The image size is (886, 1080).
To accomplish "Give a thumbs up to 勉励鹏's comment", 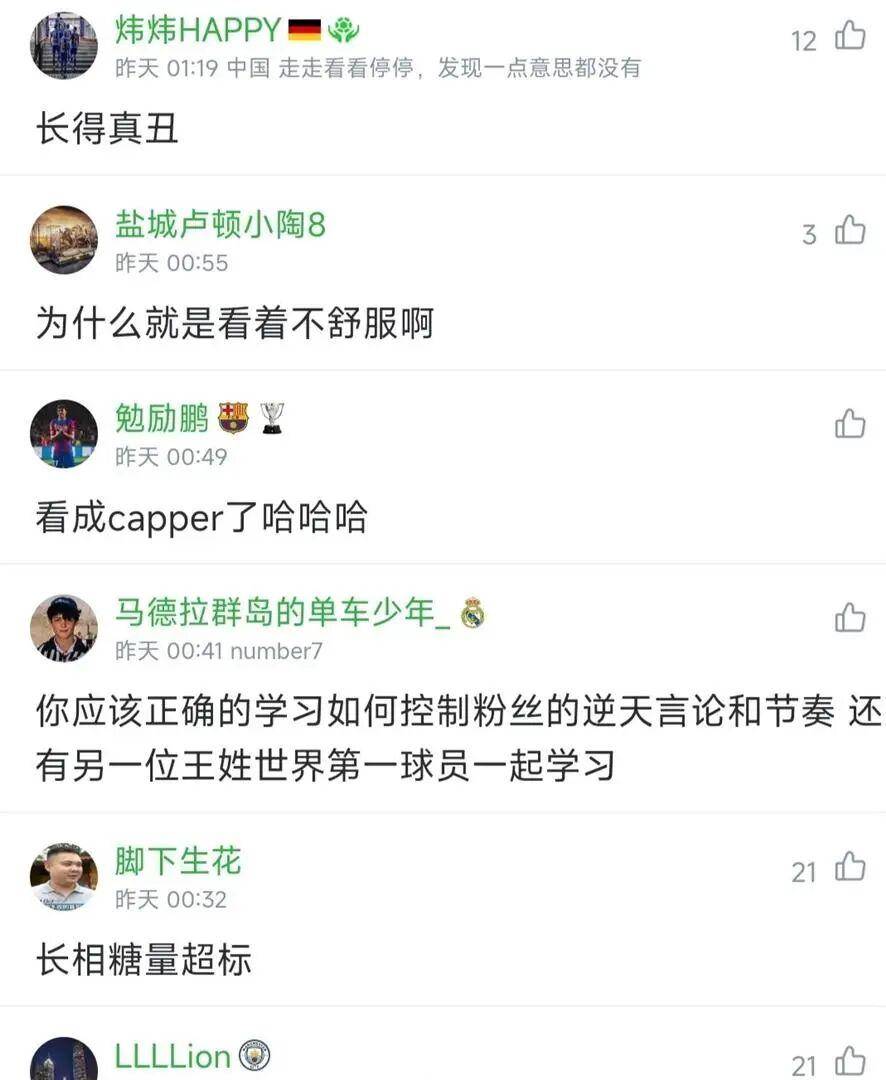I will [850, 424].
